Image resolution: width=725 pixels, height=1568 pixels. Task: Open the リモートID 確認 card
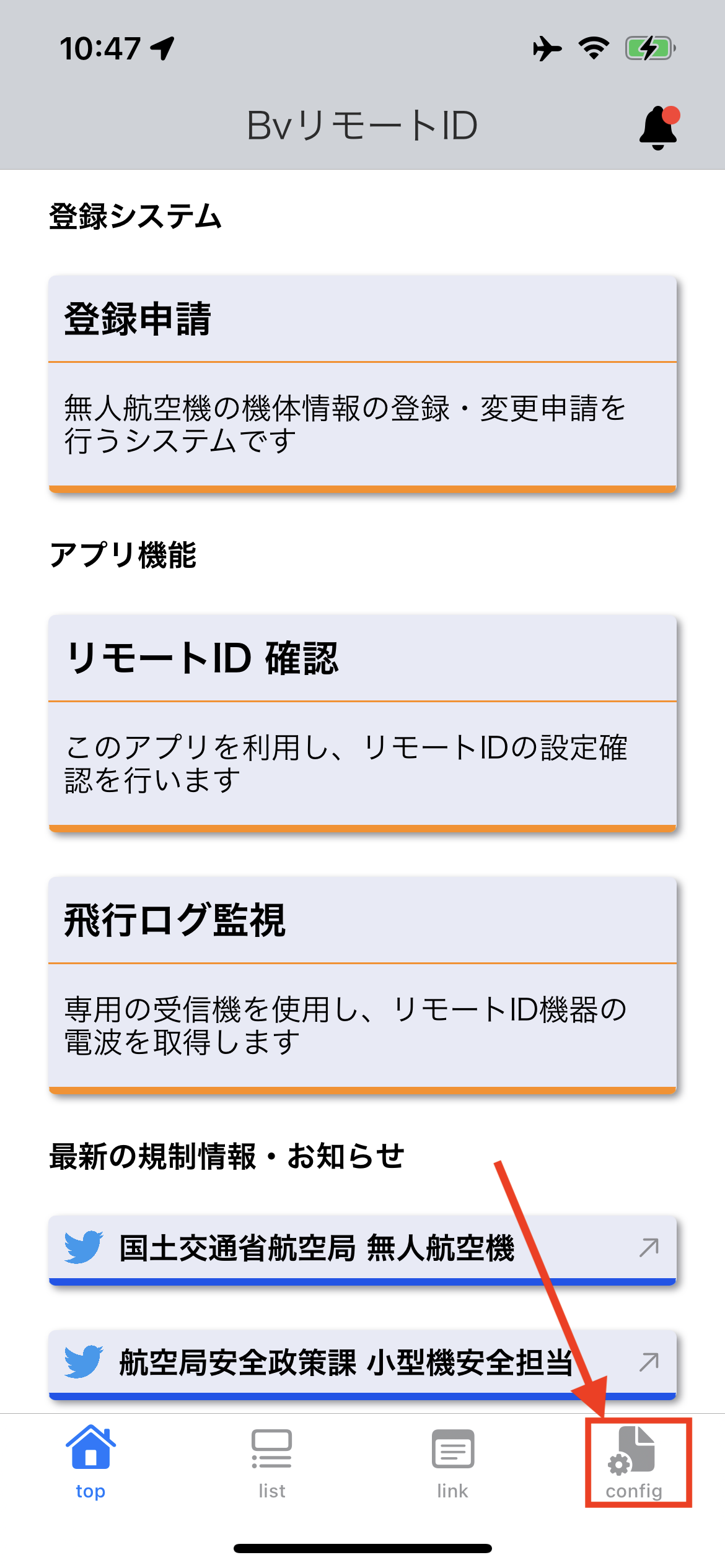click(362, 723)
